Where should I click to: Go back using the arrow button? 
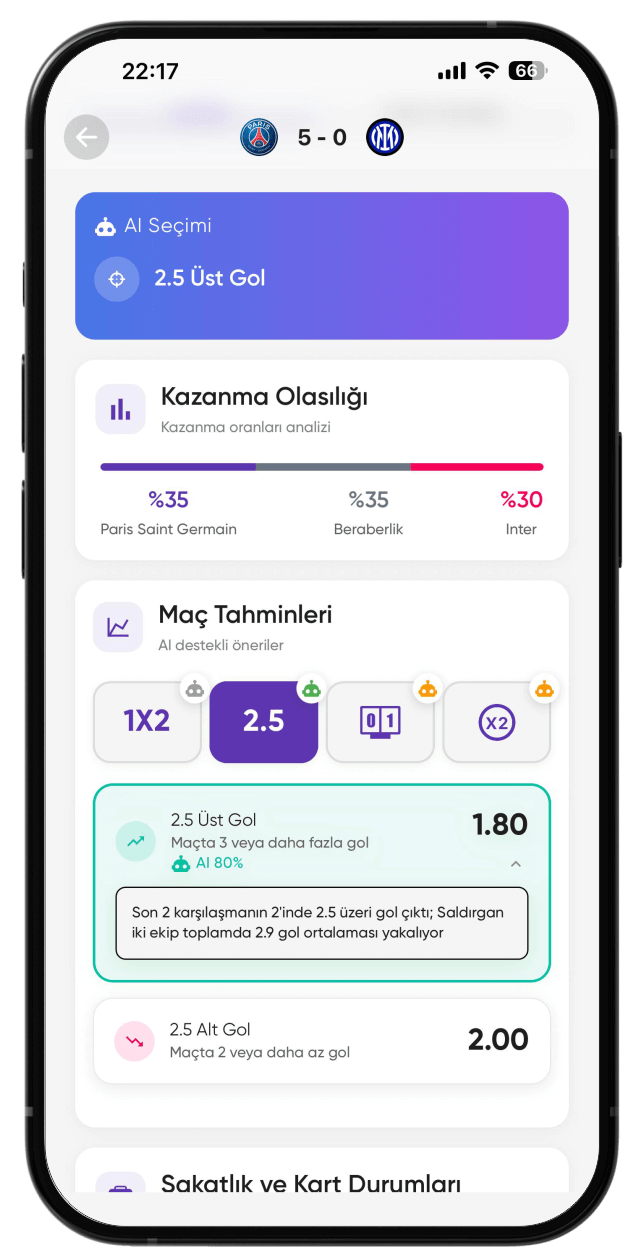coord(86,138)
